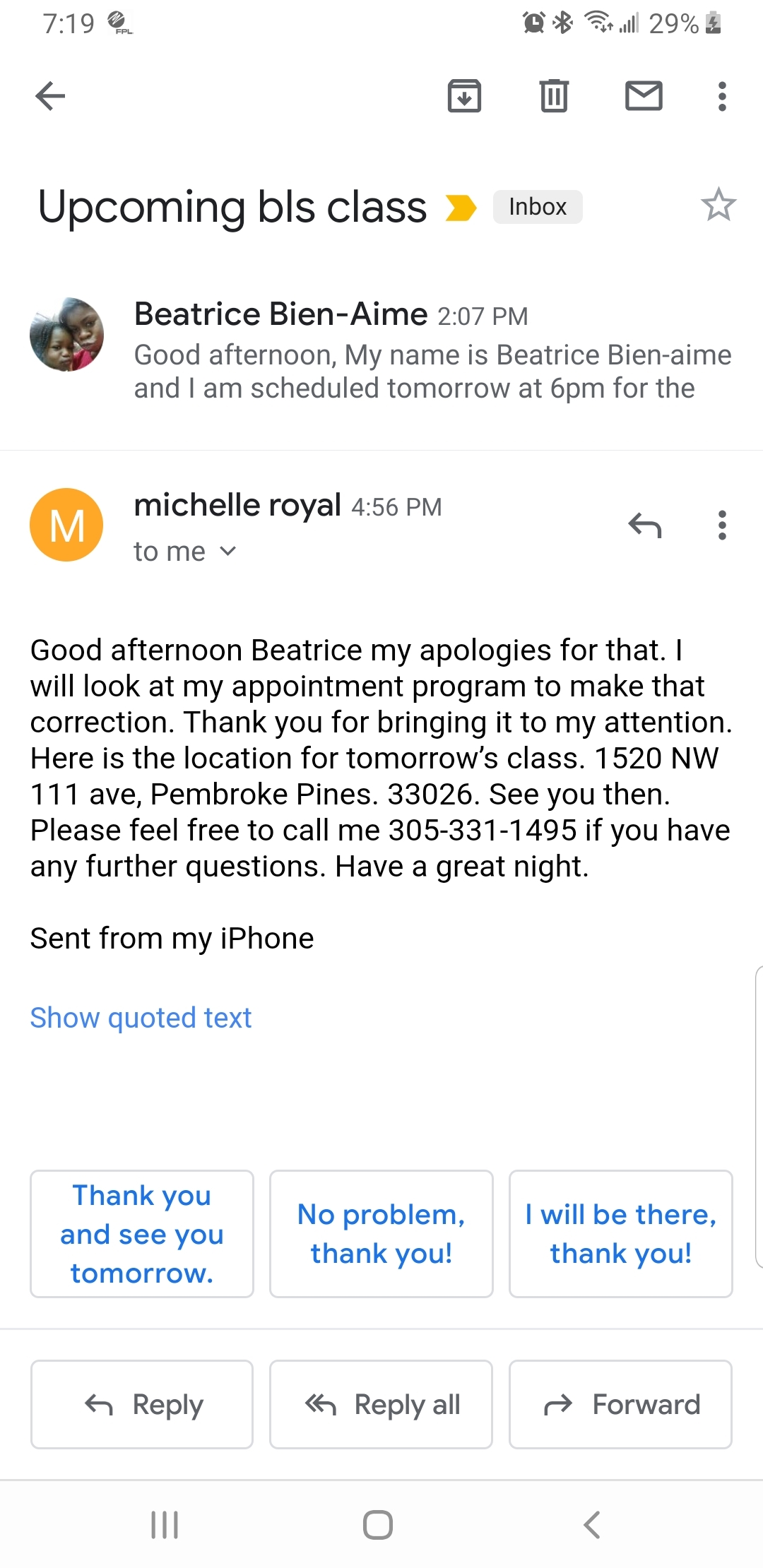The image size is (763, 1568).
Task: Forward this email
Action: coord(621,1404)
